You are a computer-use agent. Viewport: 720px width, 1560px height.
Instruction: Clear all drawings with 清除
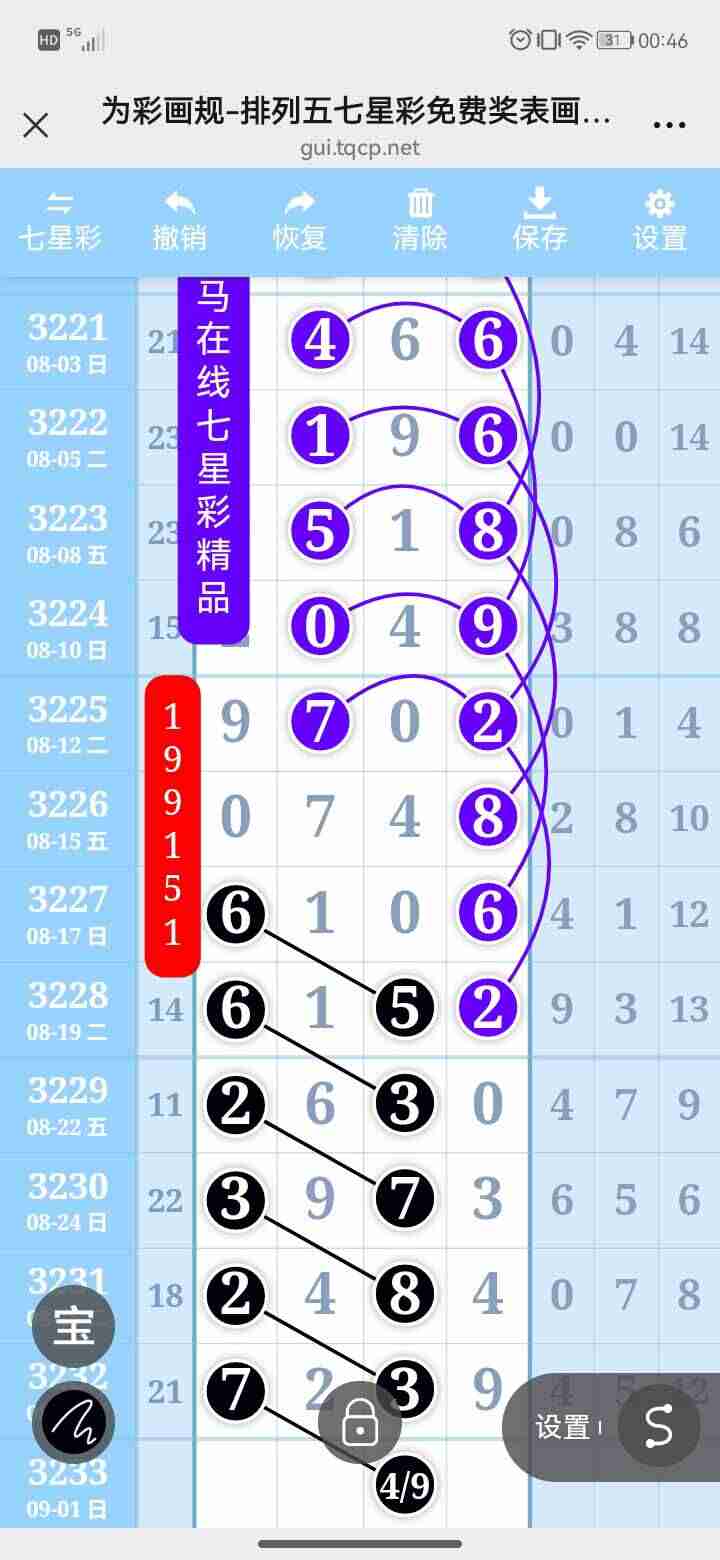tap(420, 221)
